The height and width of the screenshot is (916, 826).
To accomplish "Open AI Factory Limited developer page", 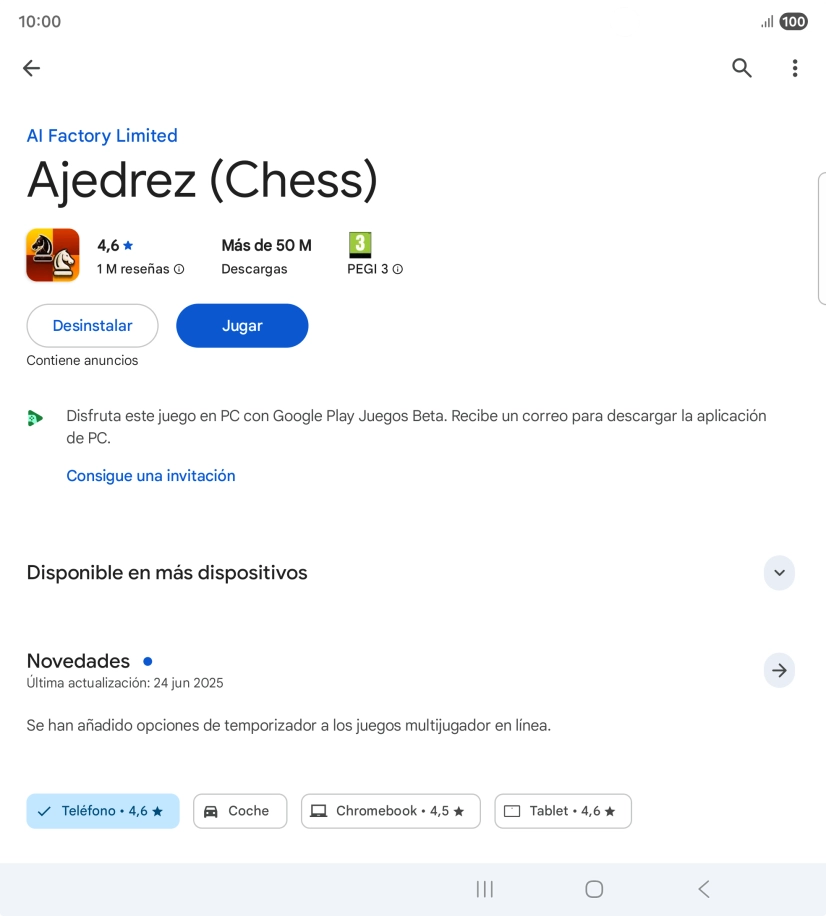I will click(101, 136).
